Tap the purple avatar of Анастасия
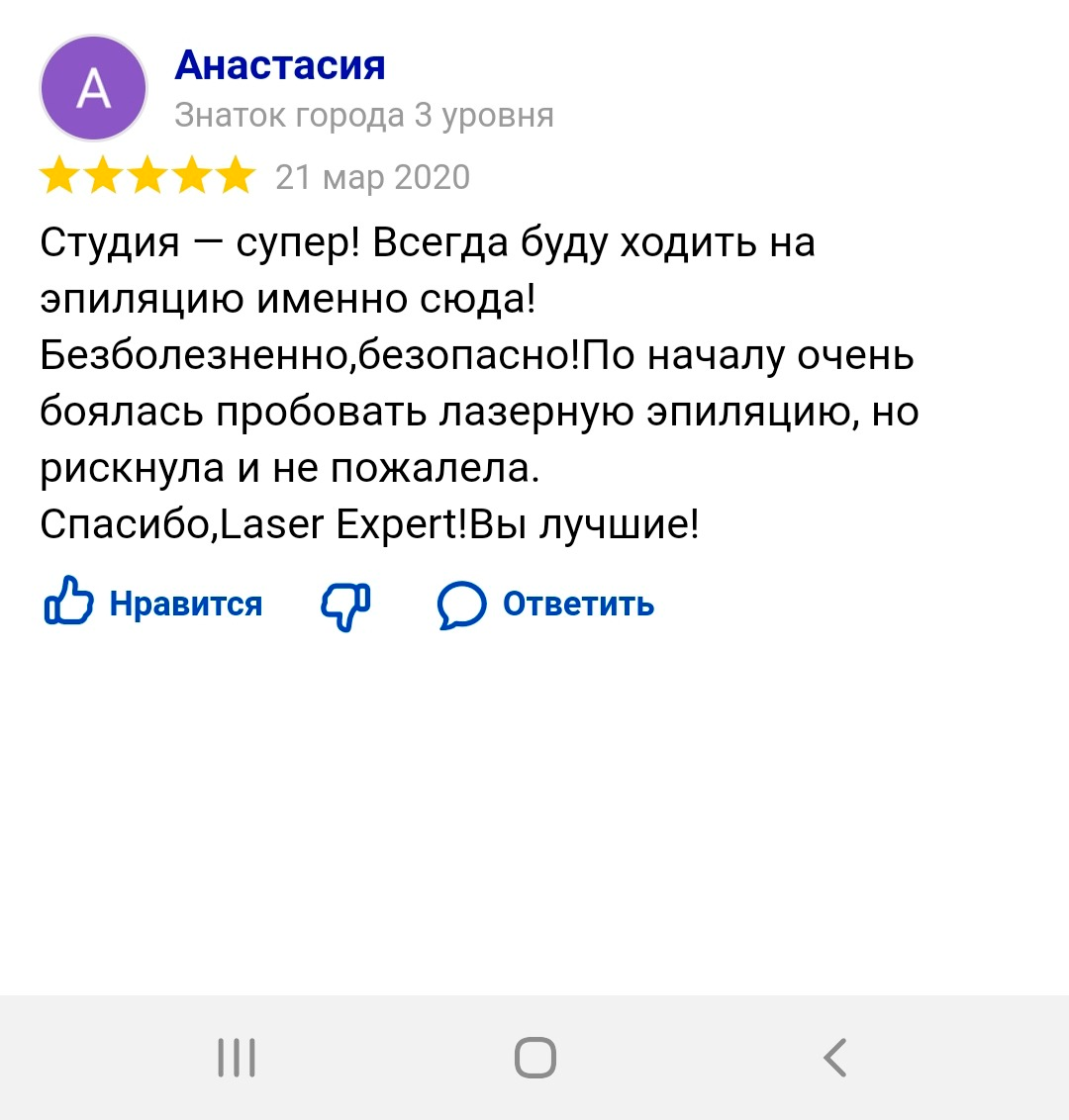Viewport: 1069px width, 1120px height. point(93,89)
